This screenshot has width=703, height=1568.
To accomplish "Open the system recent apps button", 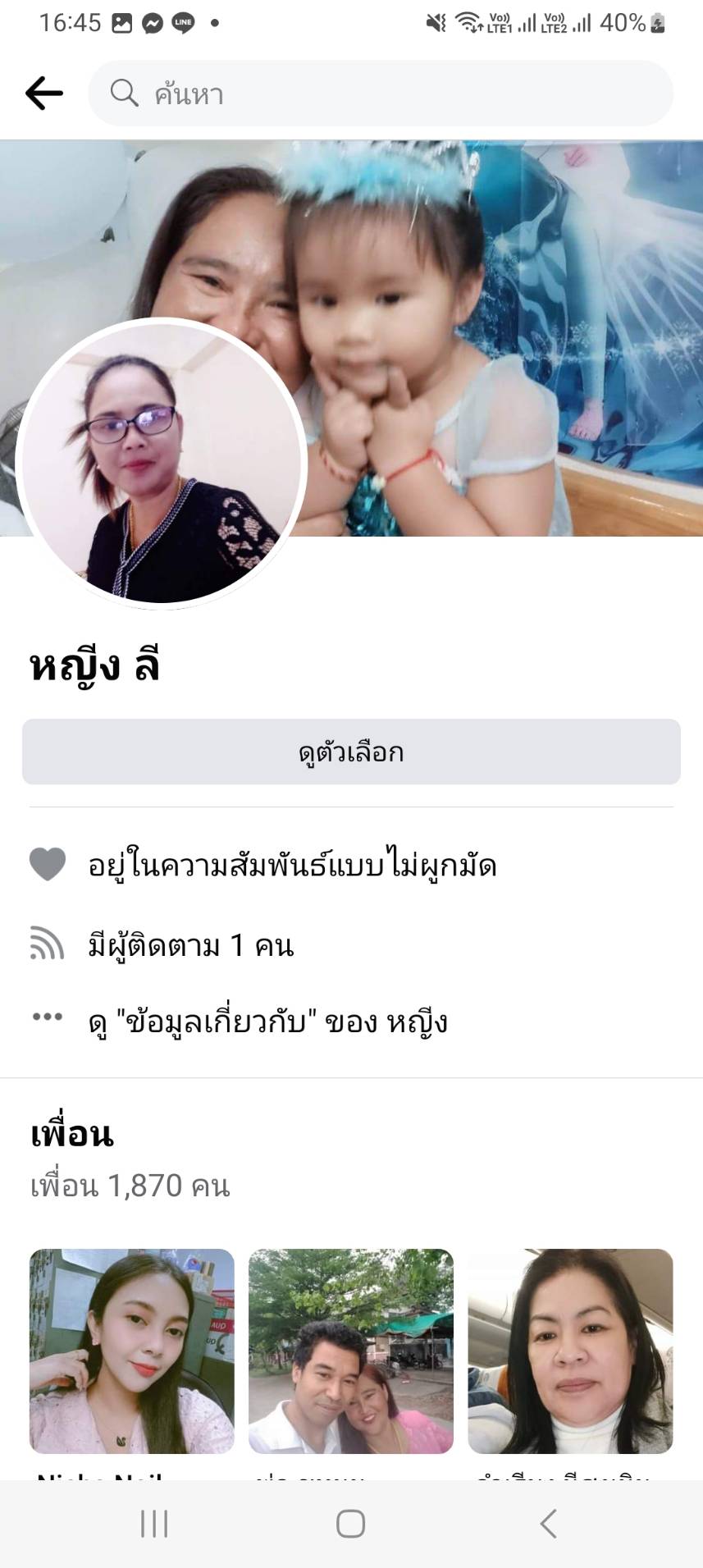I will [x=154, y=1524].
